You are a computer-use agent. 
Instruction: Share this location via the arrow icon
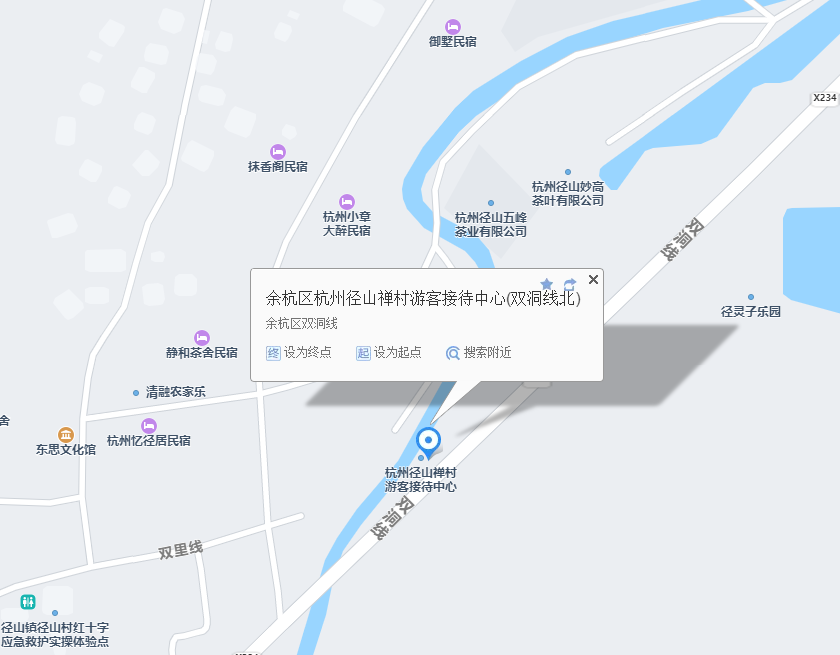click(570, 285)
